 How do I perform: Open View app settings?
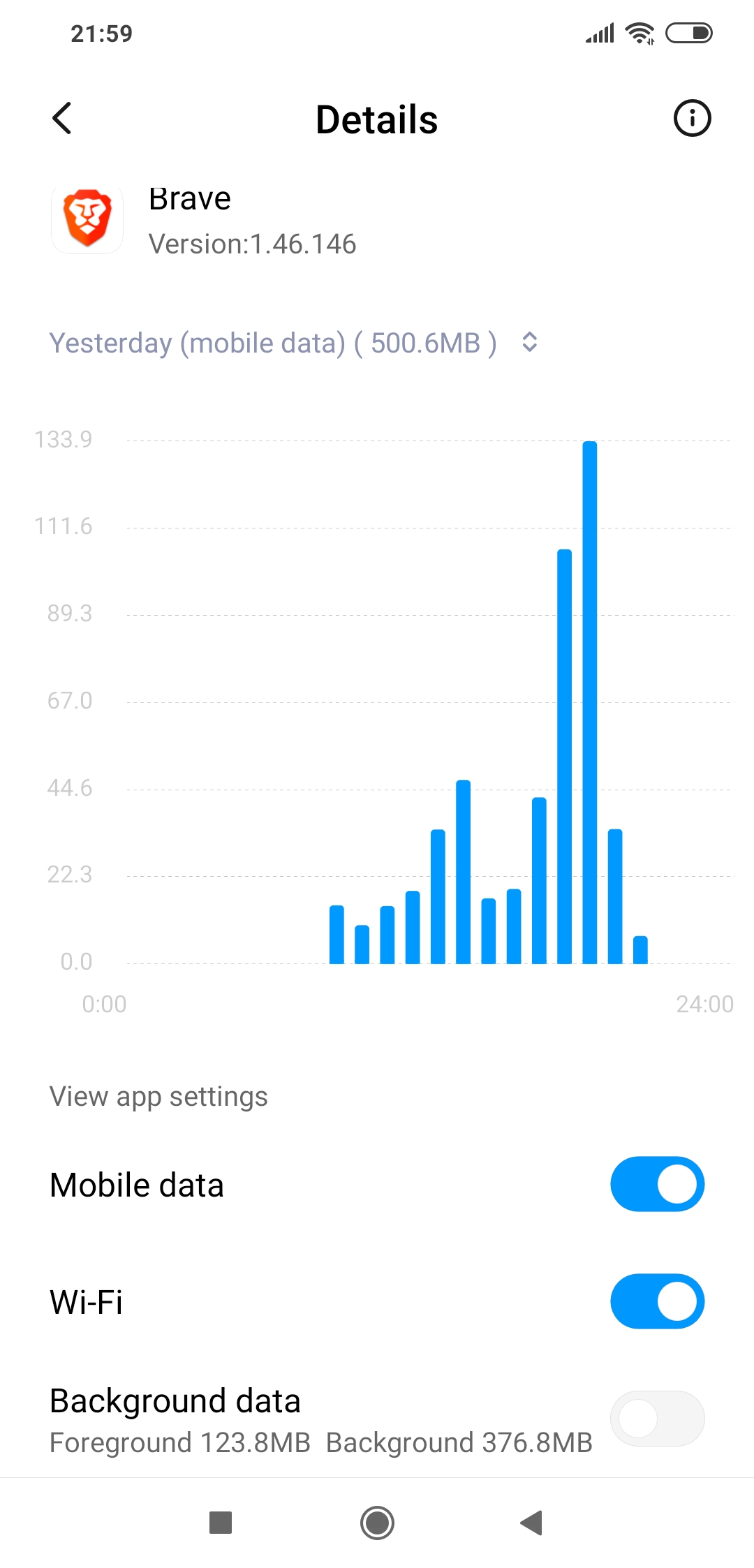(158, 1097)
